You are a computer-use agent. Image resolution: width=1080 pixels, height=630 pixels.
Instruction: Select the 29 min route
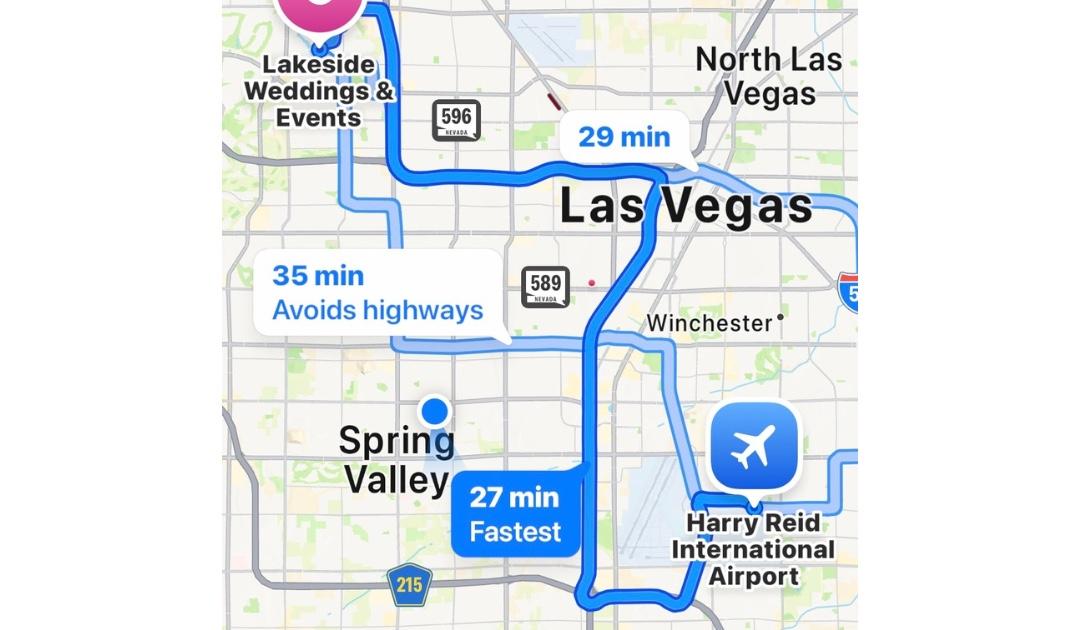[x=624, y=136]
